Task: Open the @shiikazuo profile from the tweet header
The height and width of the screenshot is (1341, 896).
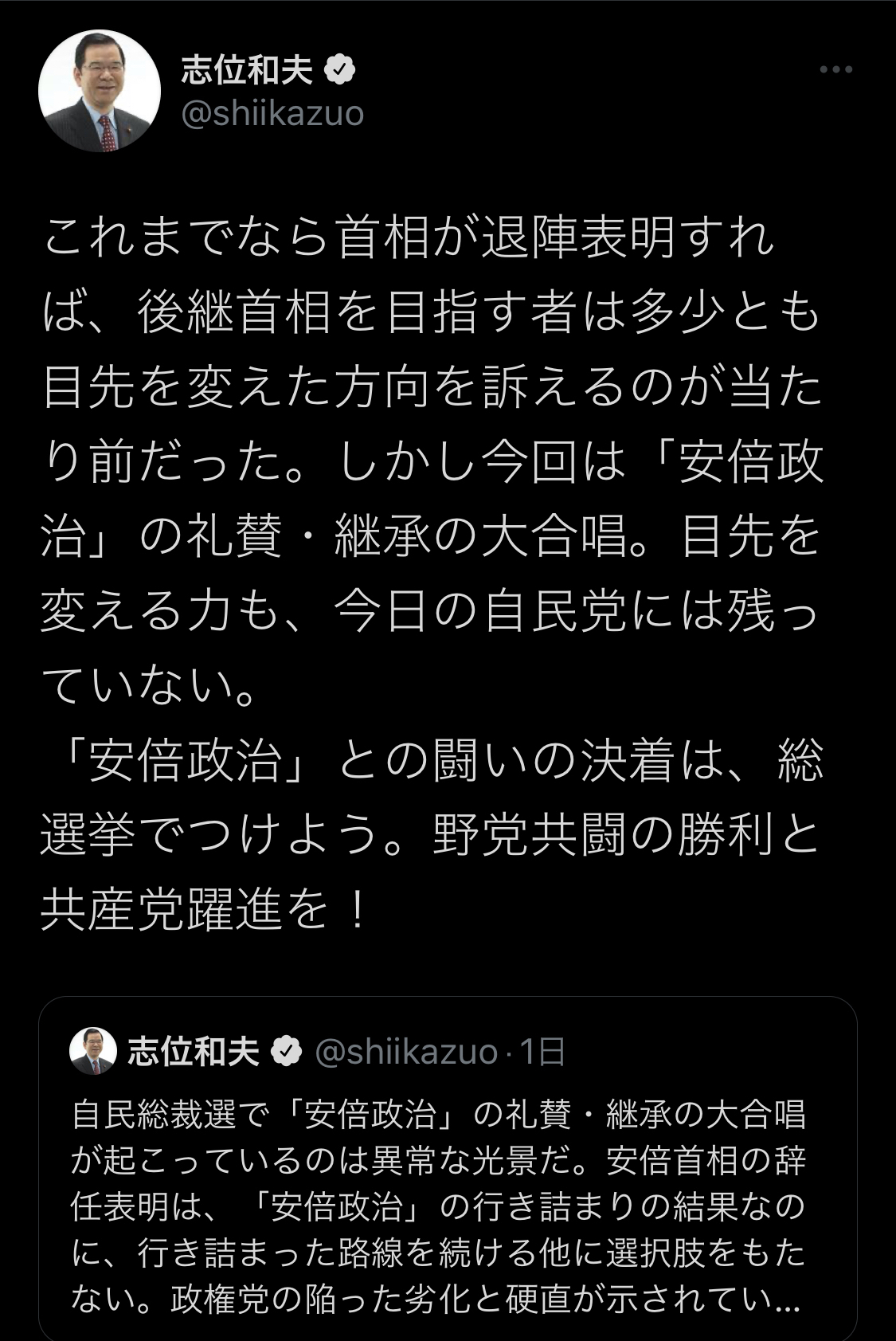Action: click(272, 113)
